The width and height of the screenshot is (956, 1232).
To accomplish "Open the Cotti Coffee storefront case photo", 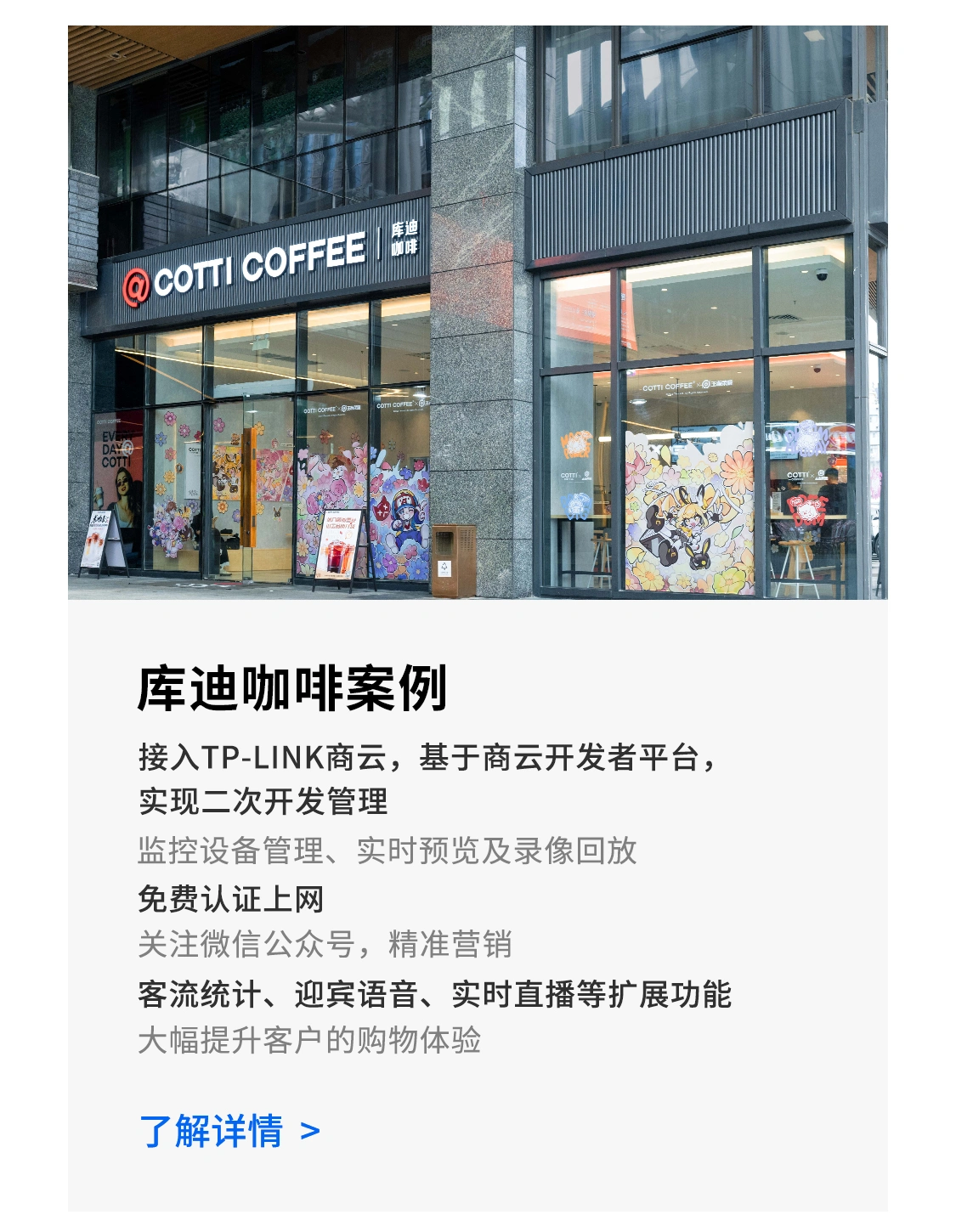I will (x=478, y=312).
